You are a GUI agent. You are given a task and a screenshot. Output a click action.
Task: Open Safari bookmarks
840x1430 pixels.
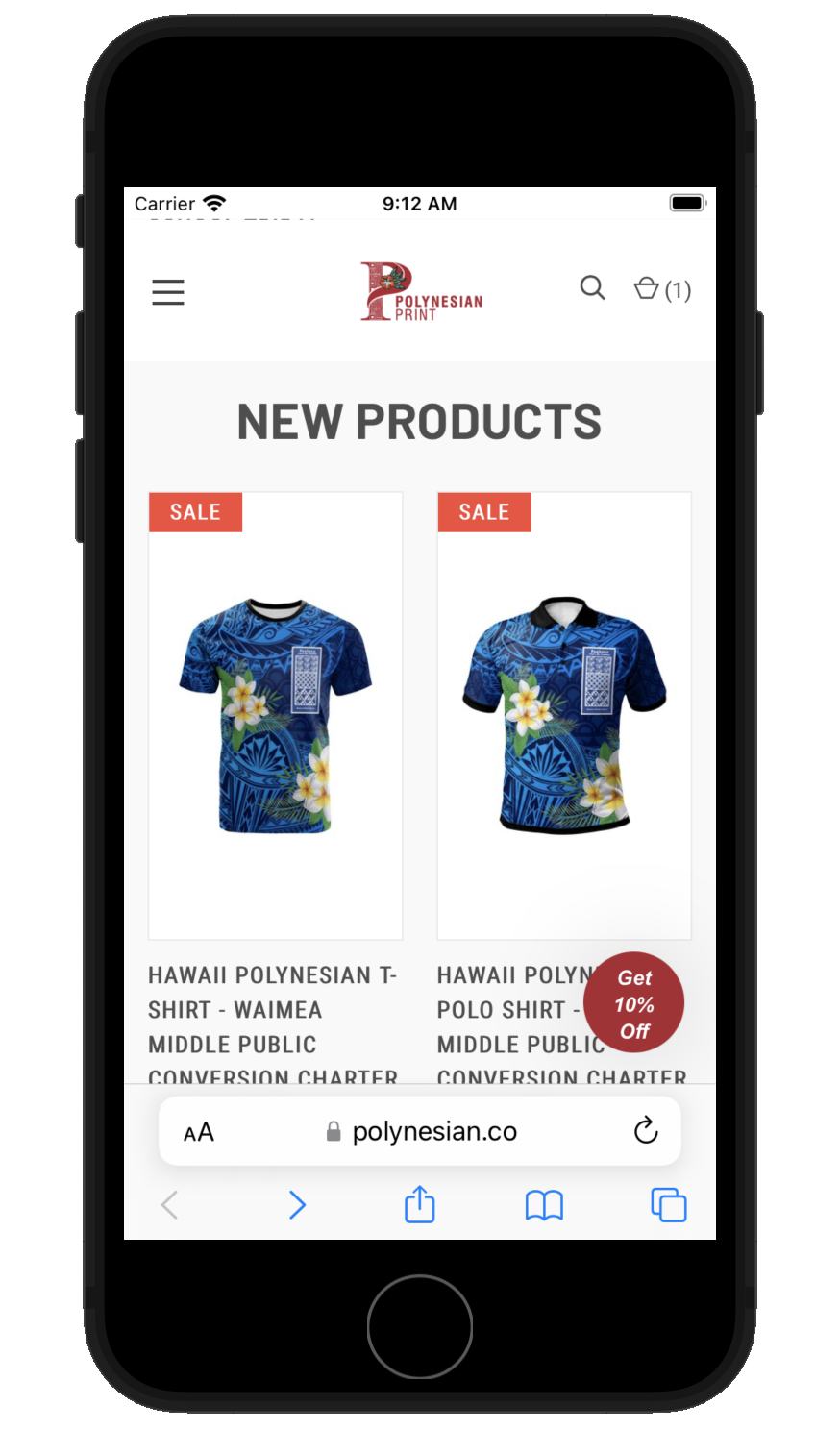point(544,1205)
